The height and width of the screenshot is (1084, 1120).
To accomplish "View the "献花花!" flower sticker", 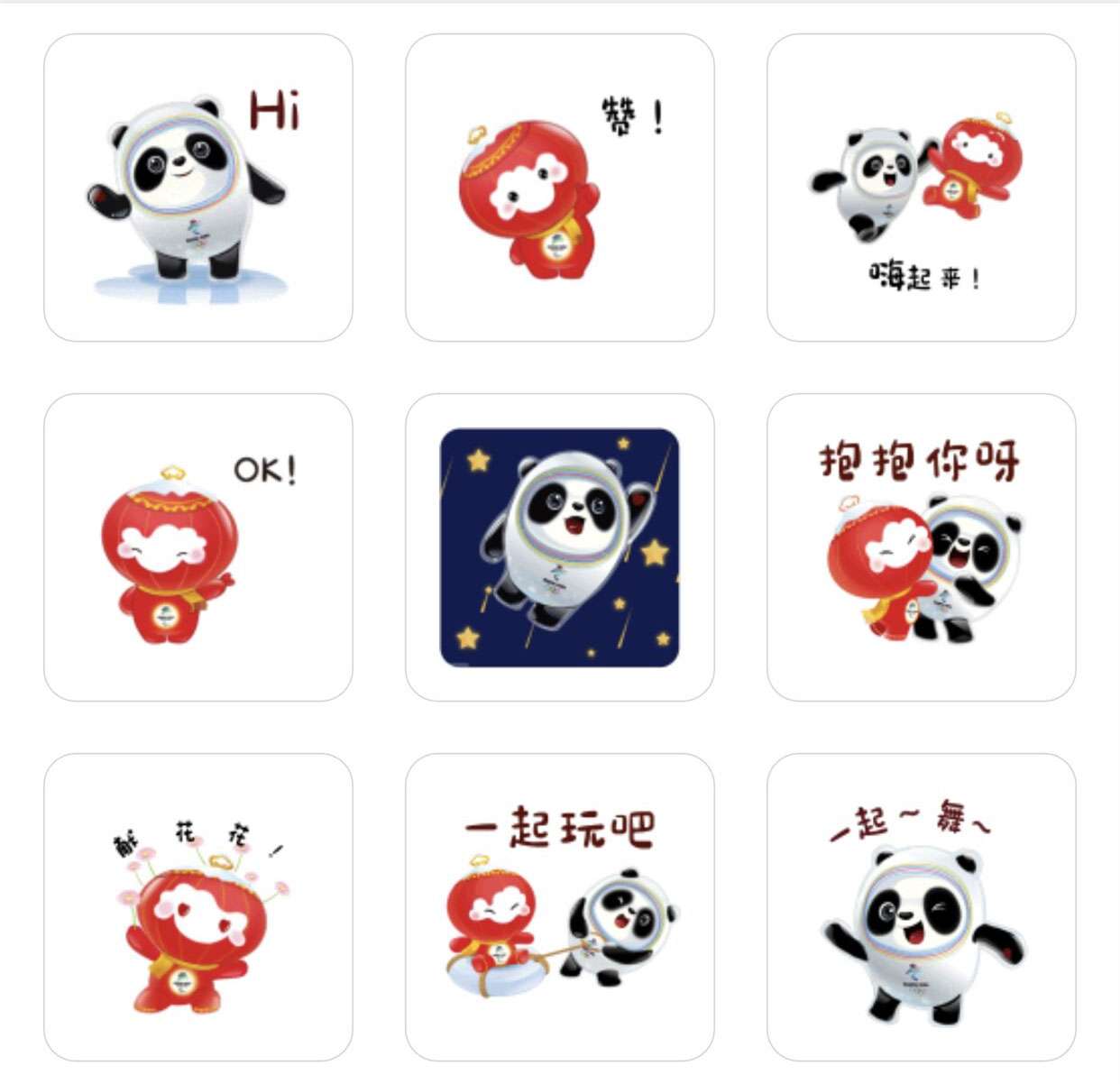I will [x=197, y=907].
